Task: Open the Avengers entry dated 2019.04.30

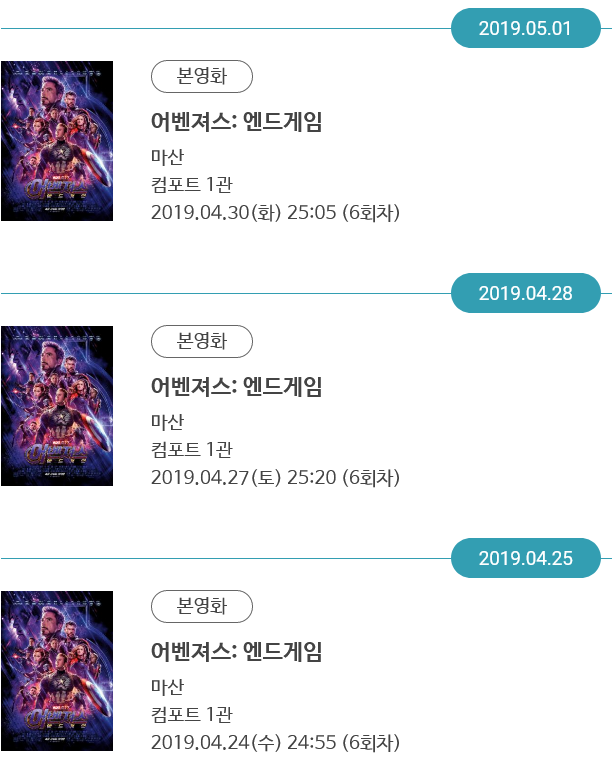Action: point(236,123)
